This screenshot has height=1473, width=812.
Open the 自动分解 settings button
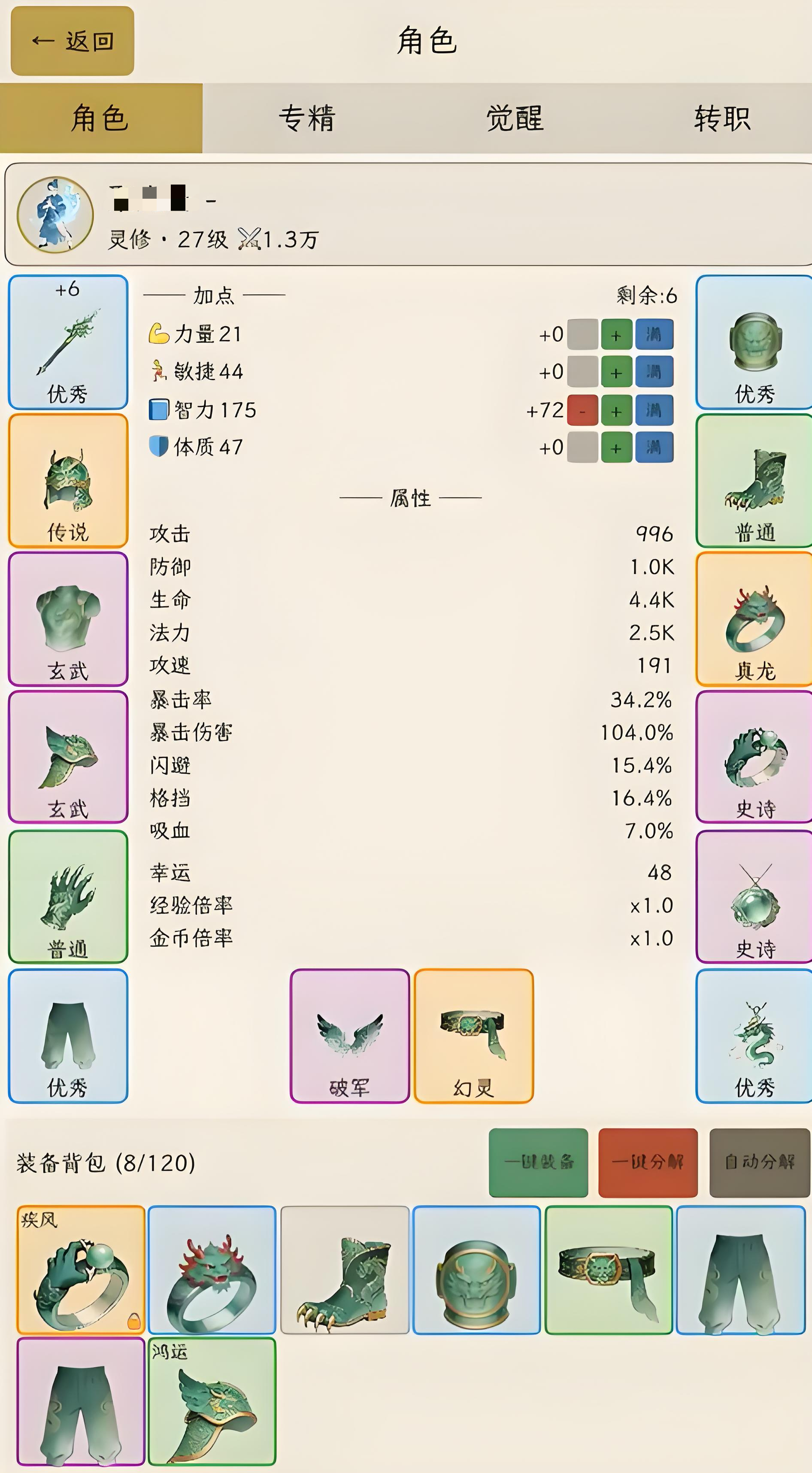click(x=759, y=1163)
